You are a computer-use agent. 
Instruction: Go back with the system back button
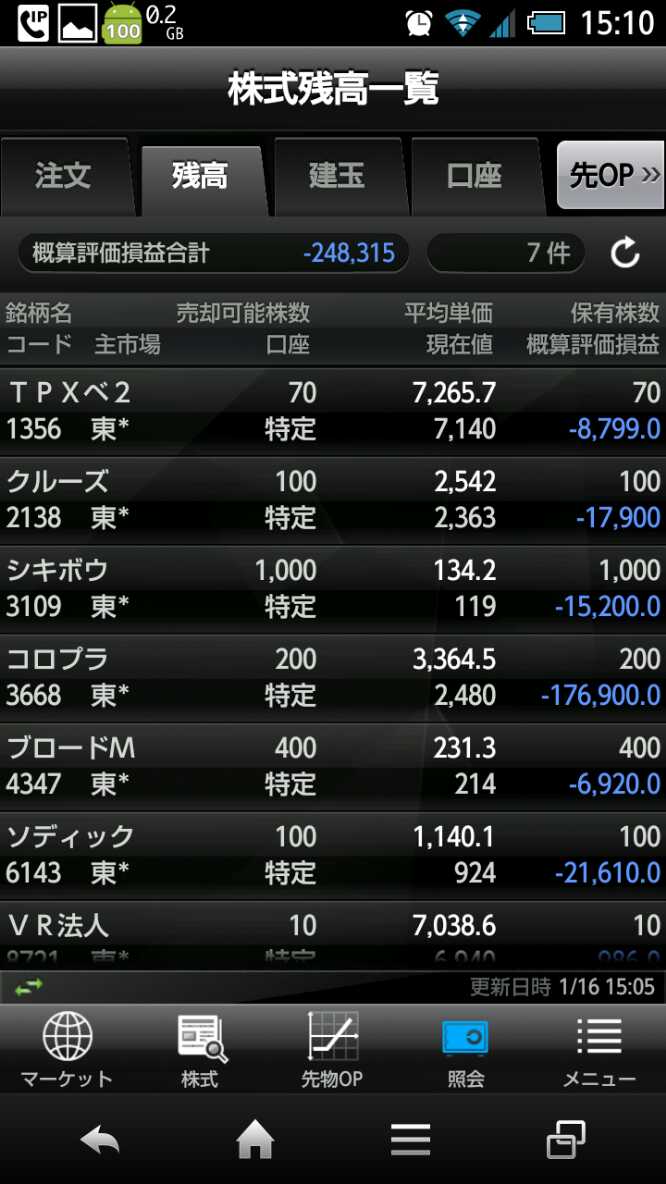tap(100, 1140)
